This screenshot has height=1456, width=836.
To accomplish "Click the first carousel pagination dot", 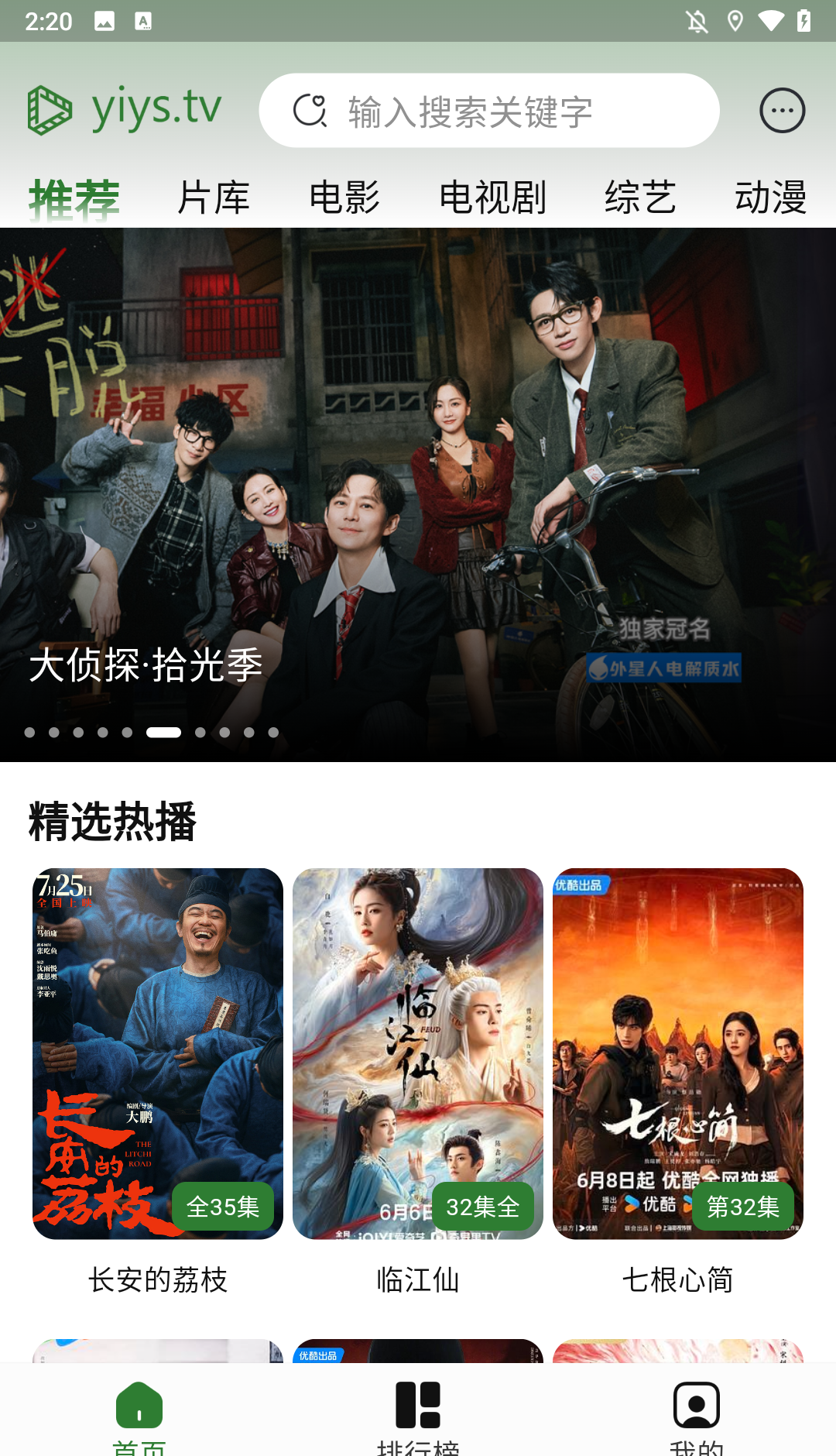I will [31, 730].
